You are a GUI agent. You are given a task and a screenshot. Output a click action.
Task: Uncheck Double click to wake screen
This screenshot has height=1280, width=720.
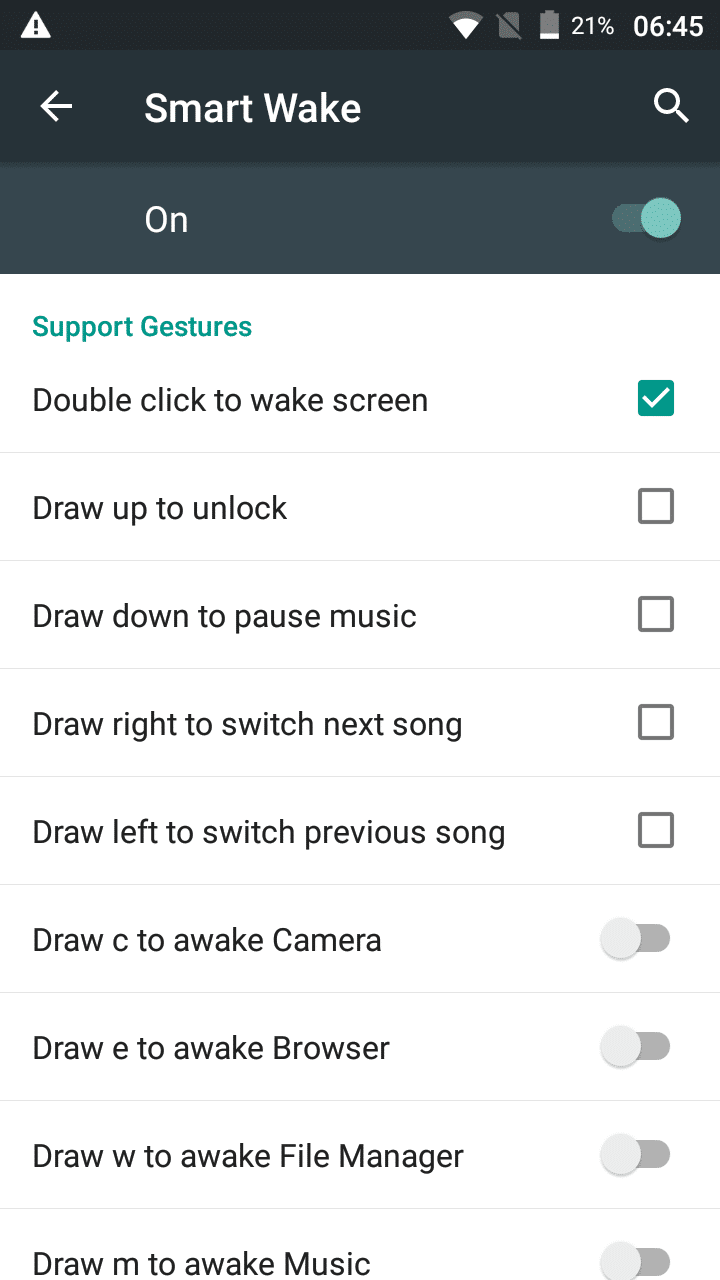(x=656, y=398)
